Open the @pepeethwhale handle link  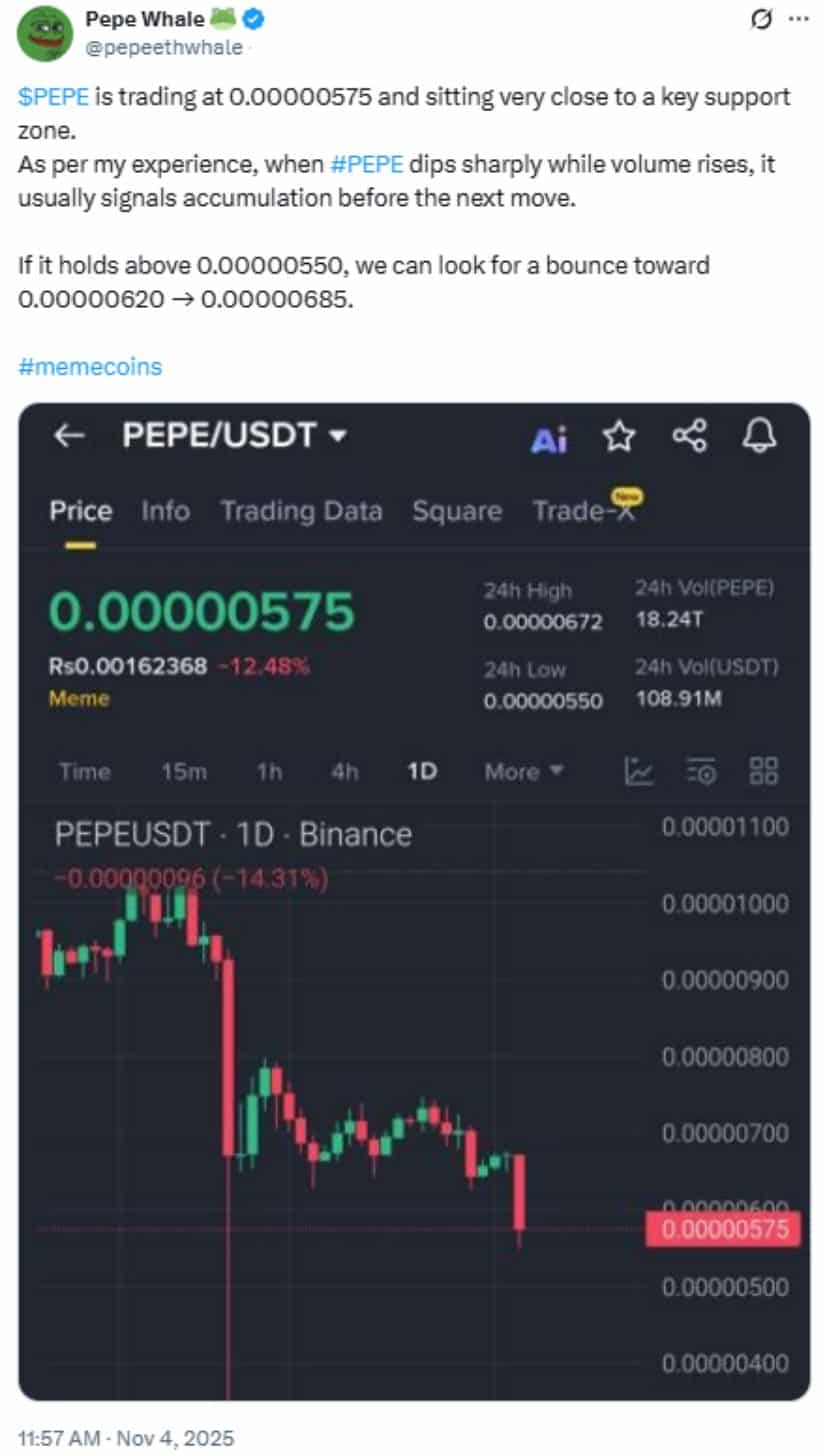click(x=163, y=47)
